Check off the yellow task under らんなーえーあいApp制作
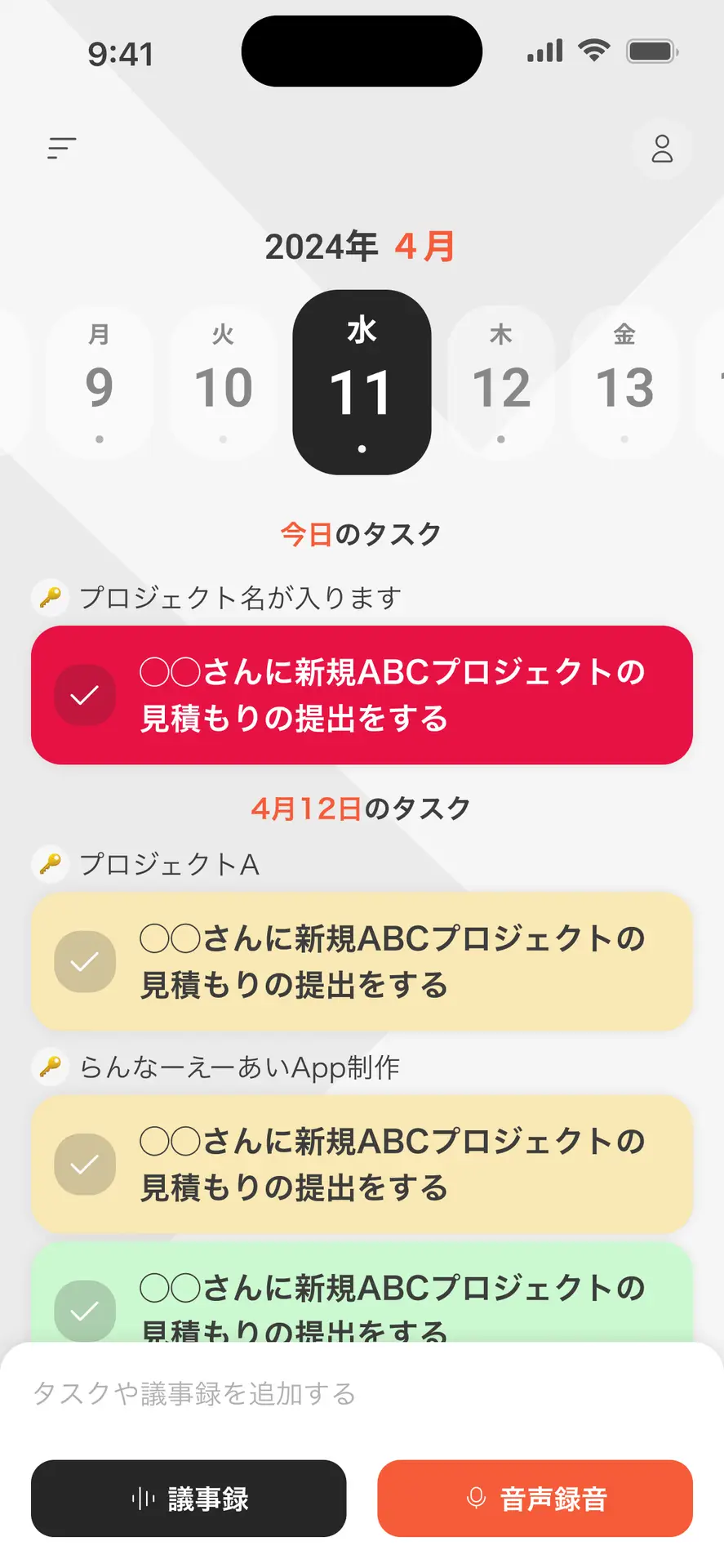Screen dimensions: 724x1568 [x=85, y=1164]
